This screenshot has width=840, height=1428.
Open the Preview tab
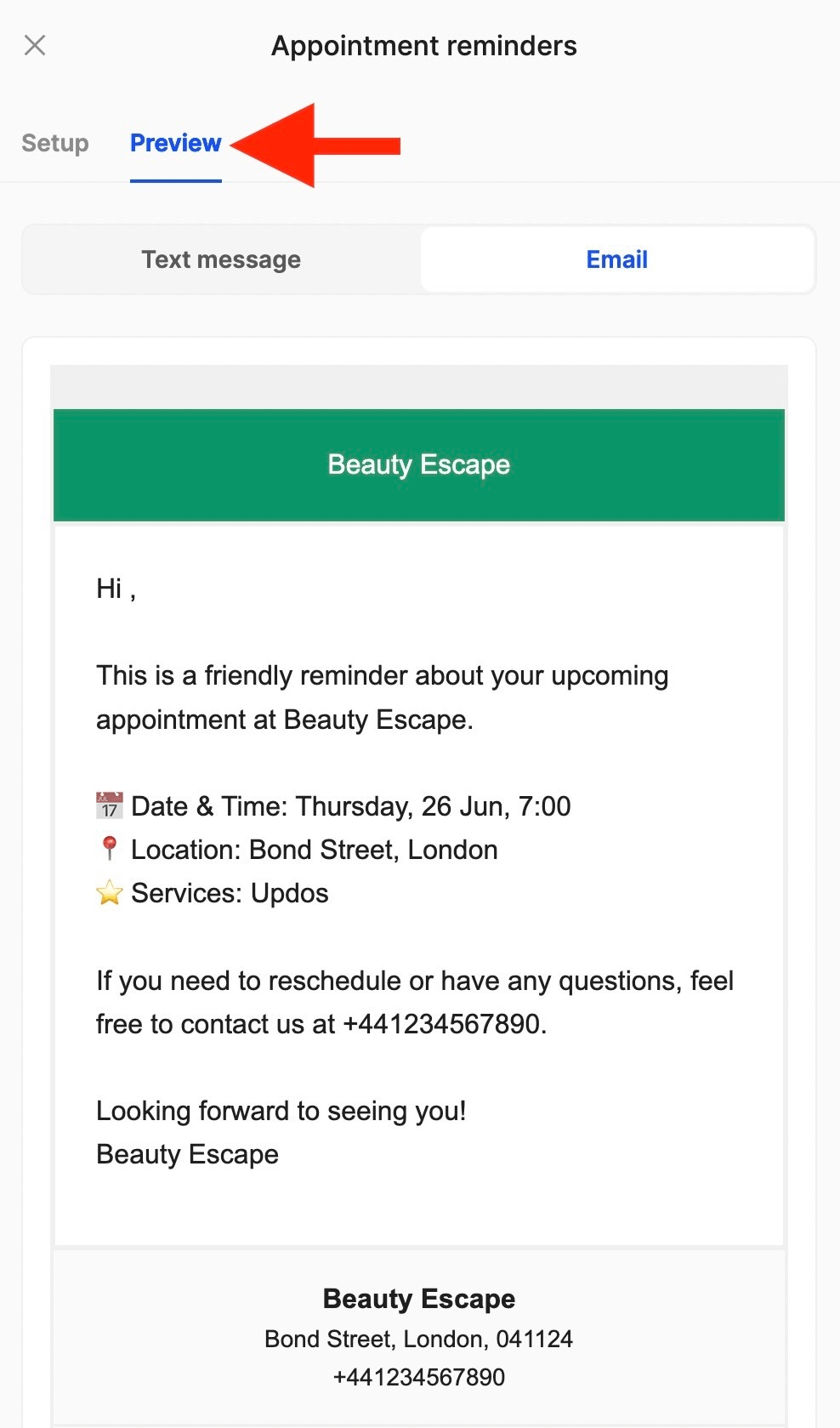pos(175,143)
